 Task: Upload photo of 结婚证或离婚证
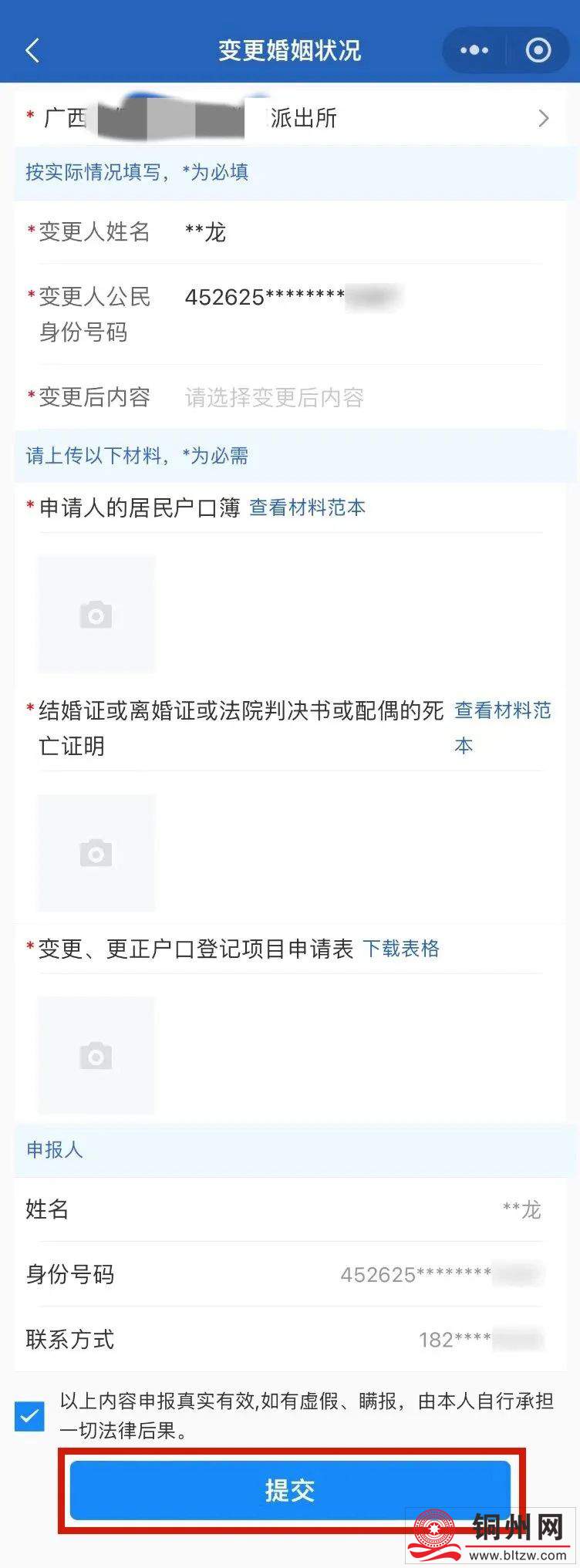96,853
